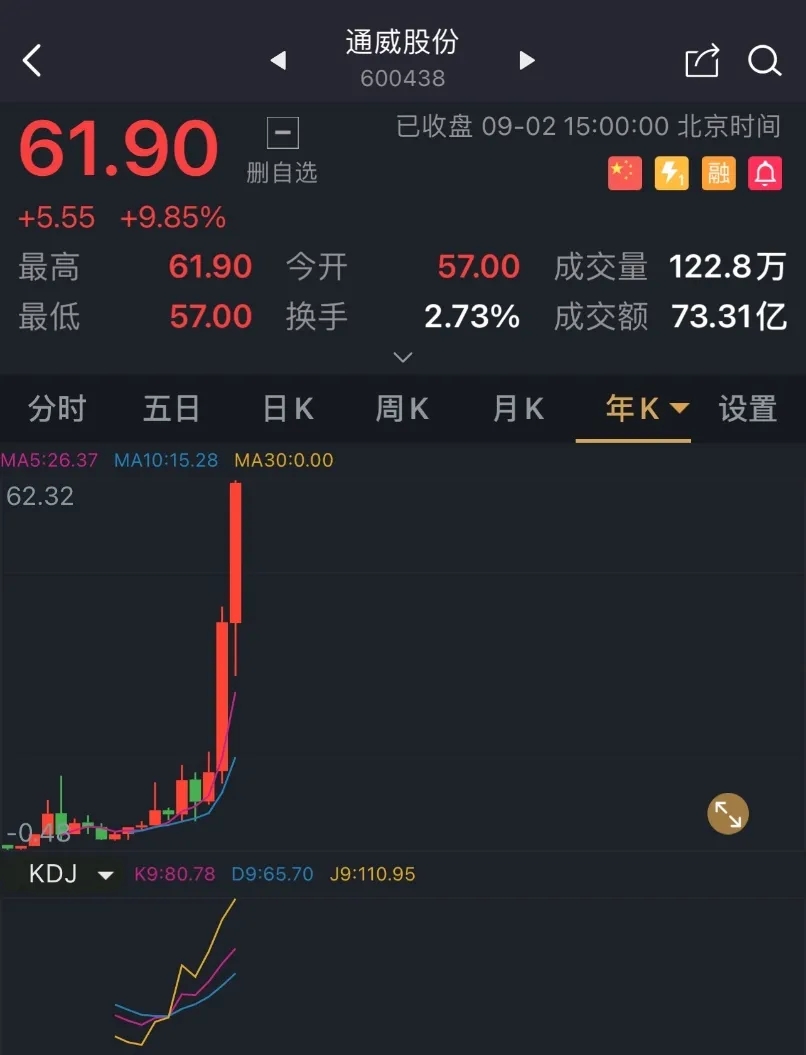This screenshot has width=806, height=1055.
Task: Remove stock via 删自选 toggle
Action: point(282,150)
